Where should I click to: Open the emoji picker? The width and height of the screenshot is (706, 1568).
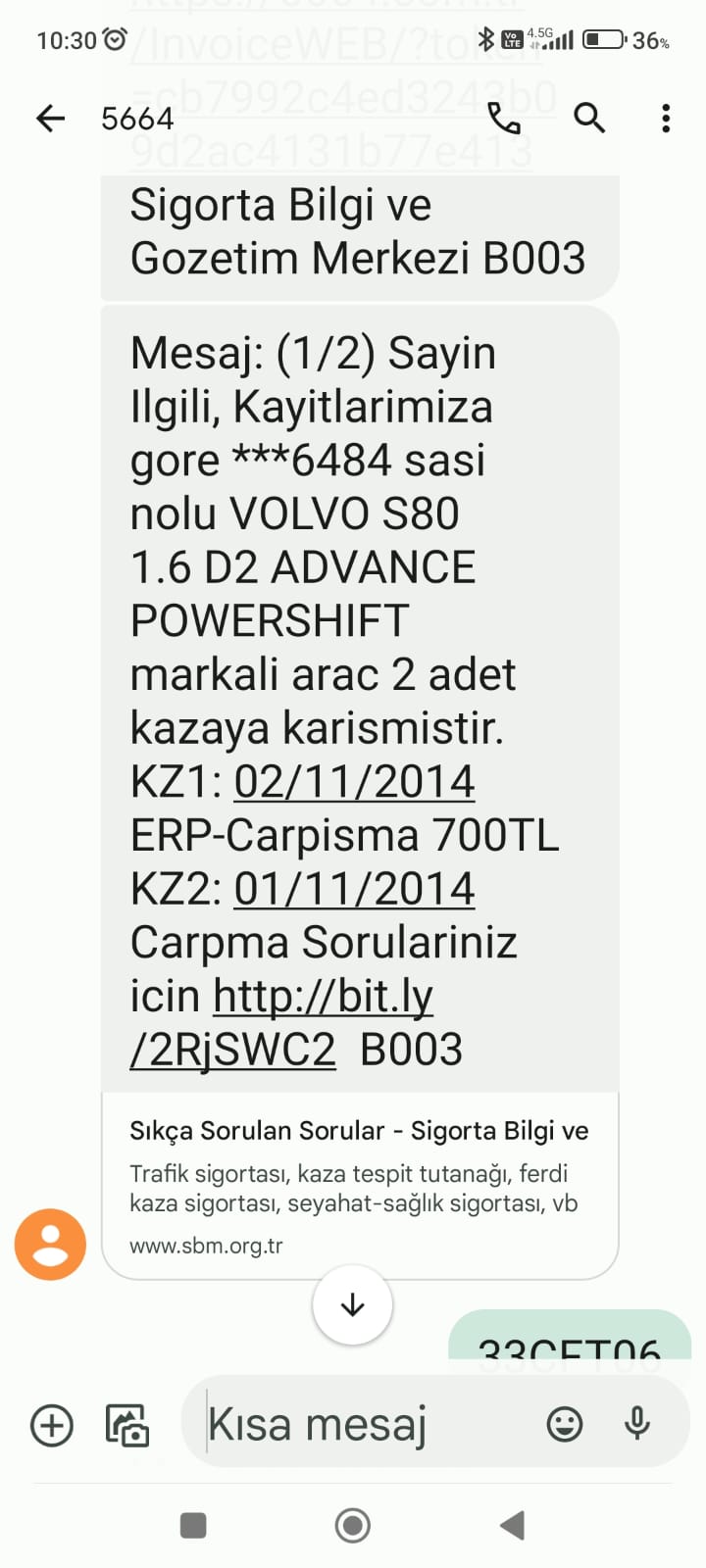coord(565,1424)
